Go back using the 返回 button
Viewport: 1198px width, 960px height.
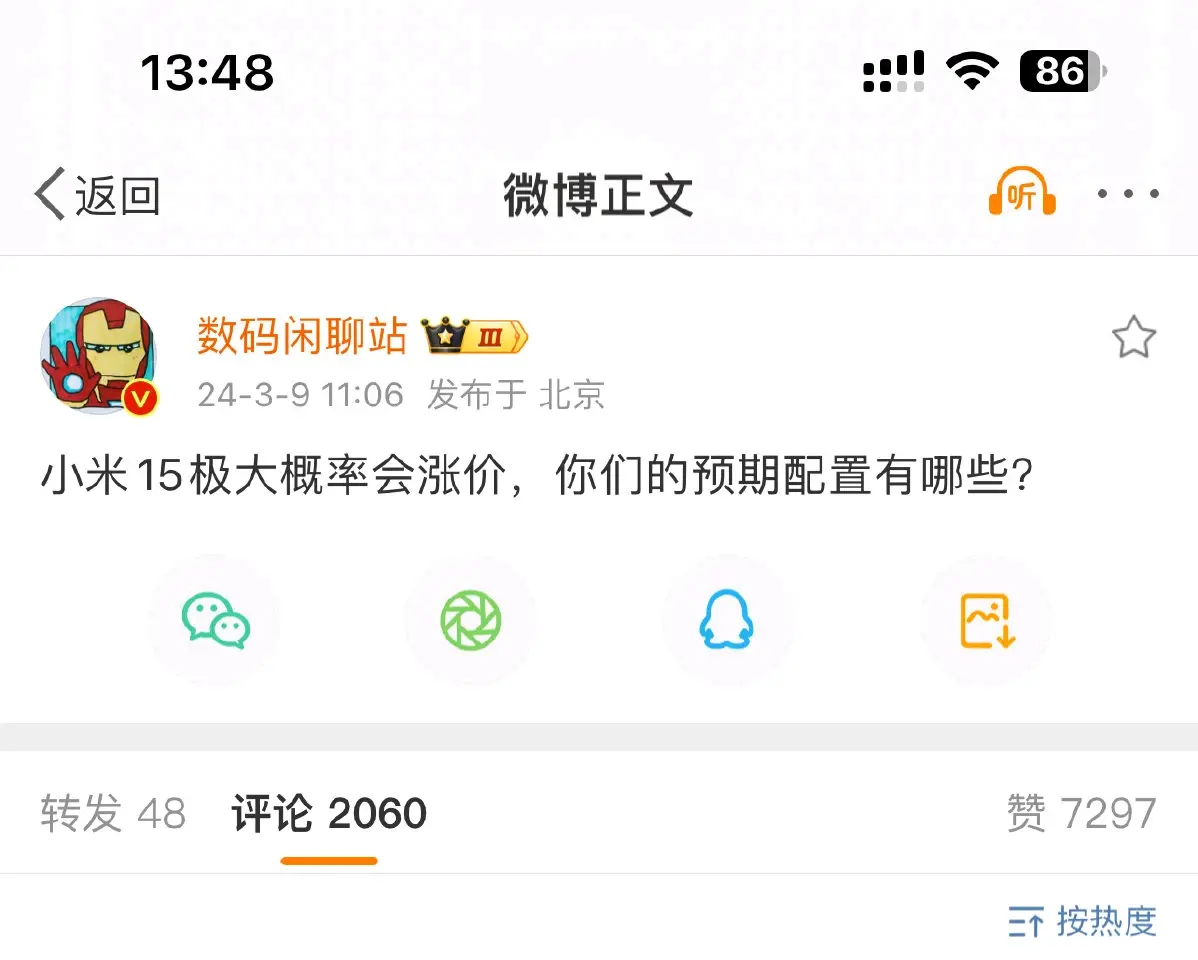[98, 195]
